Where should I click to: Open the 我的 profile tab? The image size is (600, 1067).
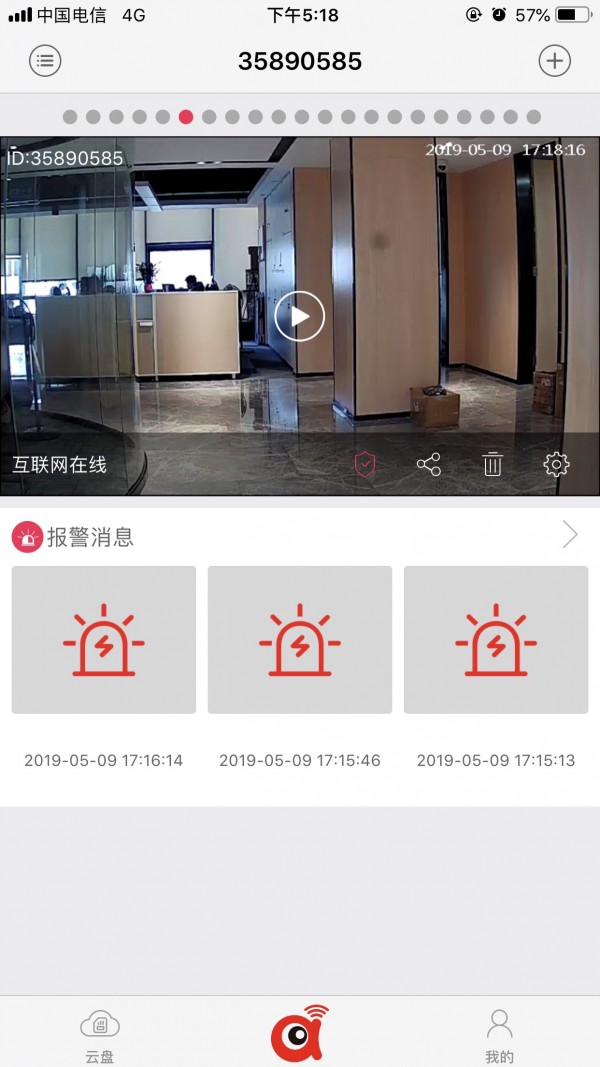click(499, 1035)
